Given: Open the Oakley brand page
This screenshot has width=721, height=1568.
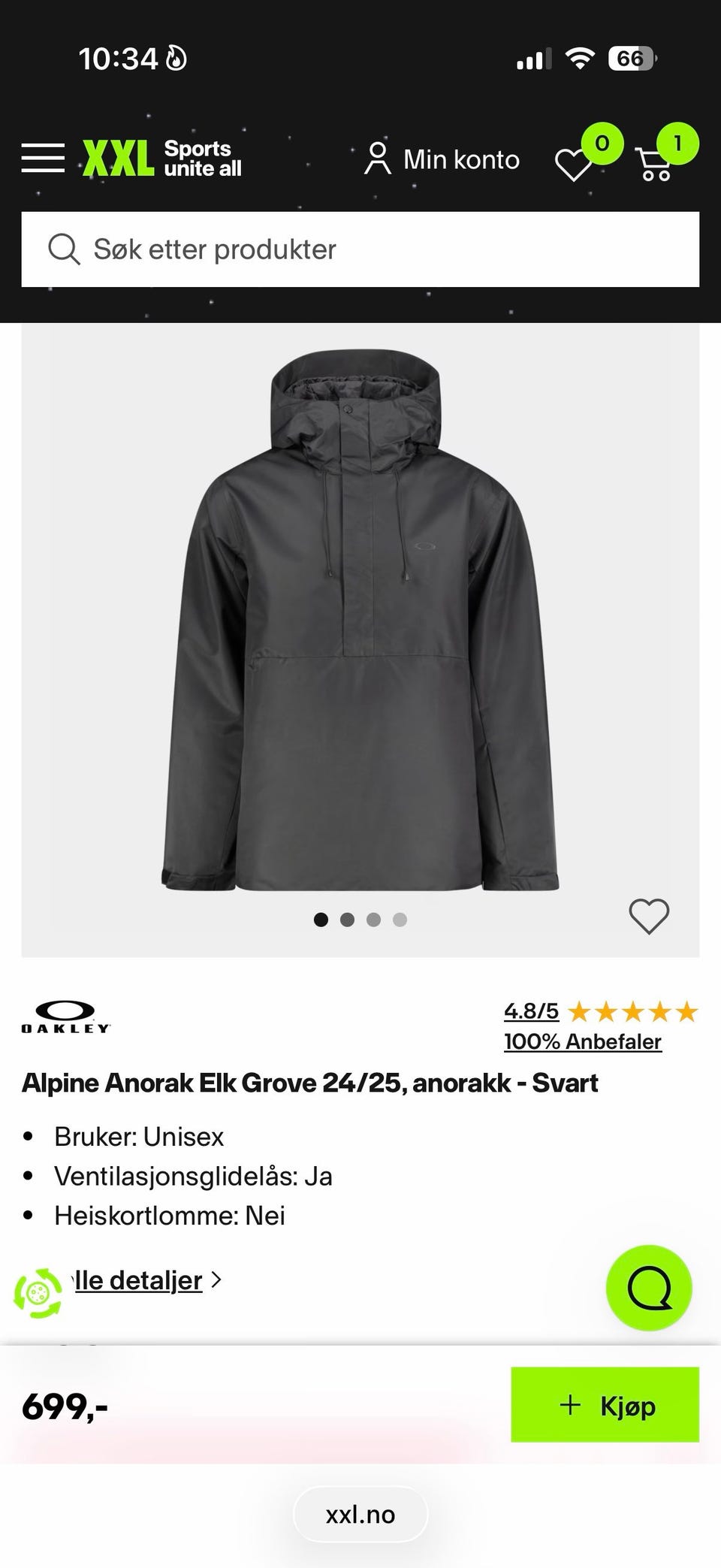Looking at the screenshot, I should click(65, 1017).
